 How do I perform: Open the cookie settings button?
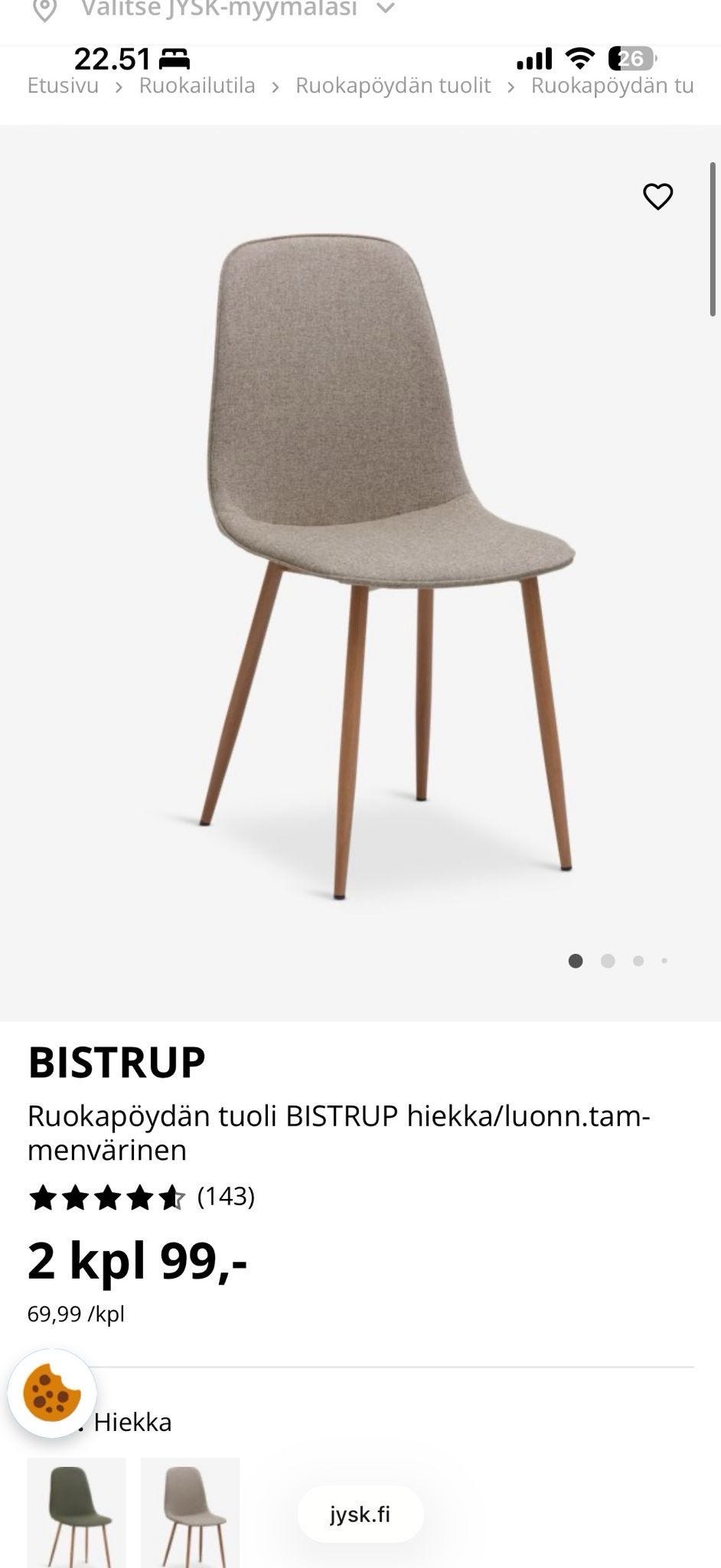point(52,1393)
